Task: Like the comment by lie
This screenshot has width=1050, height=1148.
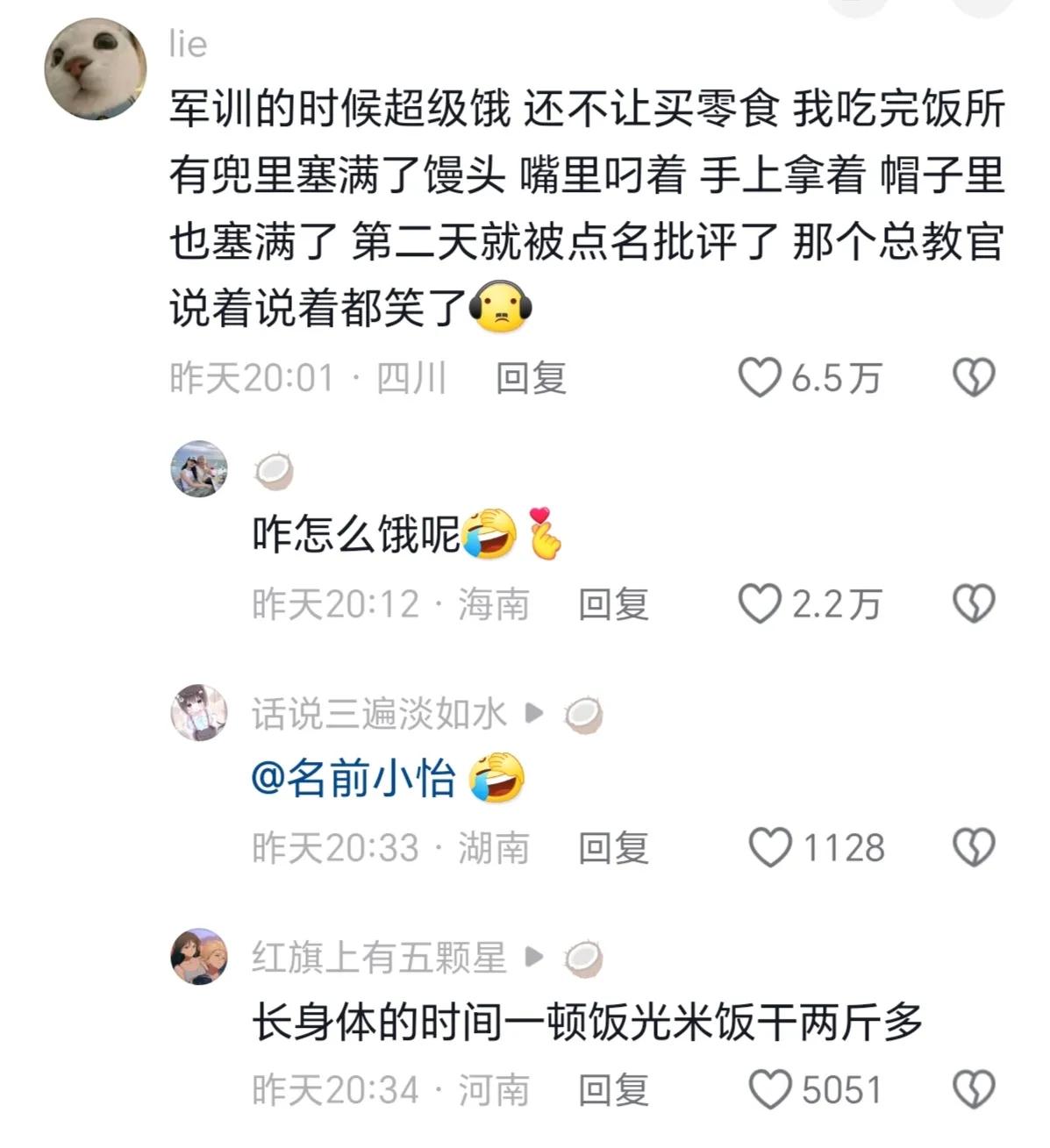Action: pyautogui.click(x=759, y=379)
